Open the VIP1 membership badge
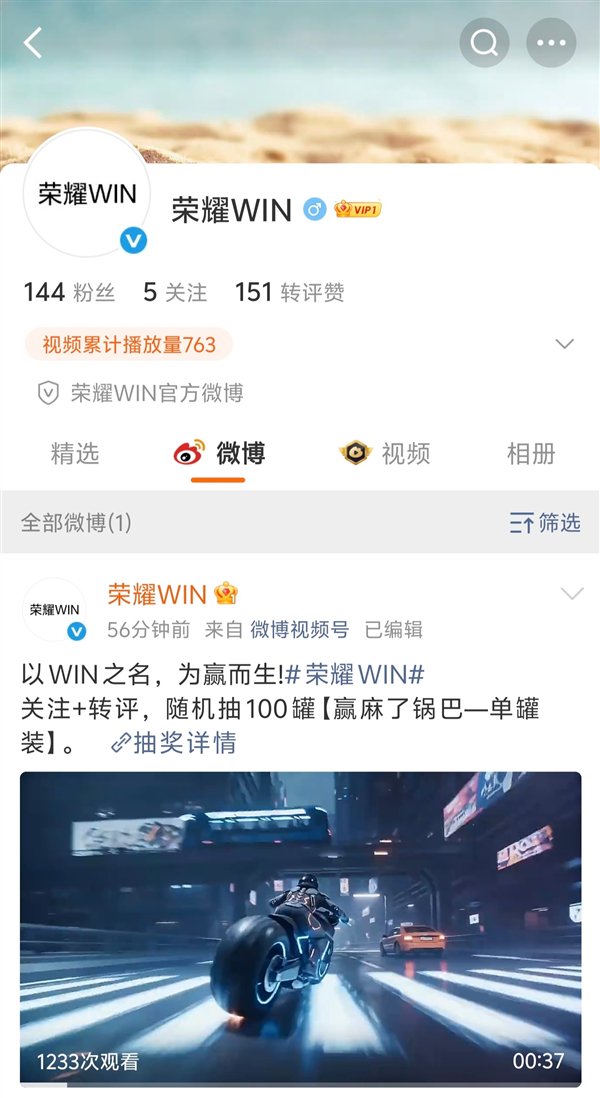 pos(358,210)
